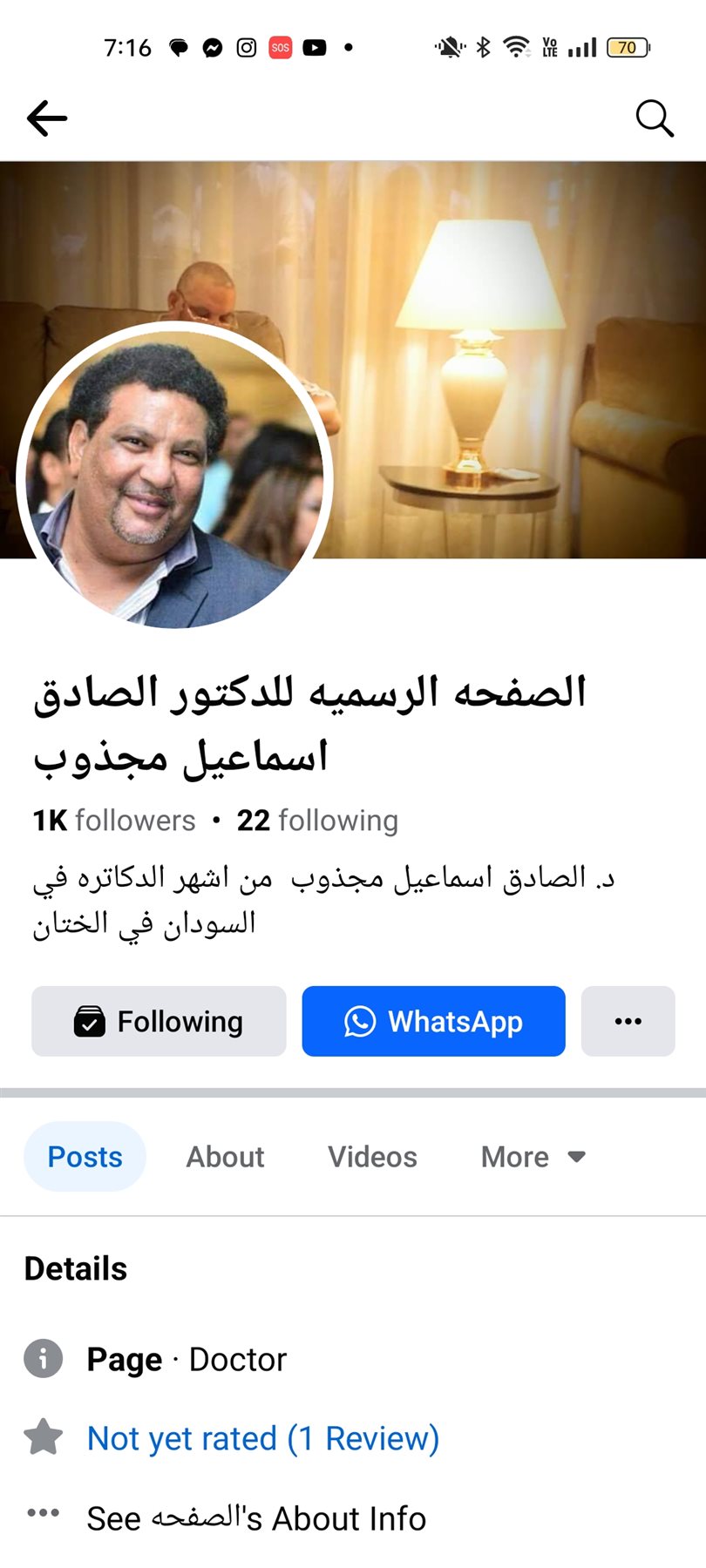This screenshot has width=706, height=1568.
Task: Go back using the arrow icon
Action: coord(47,118)
